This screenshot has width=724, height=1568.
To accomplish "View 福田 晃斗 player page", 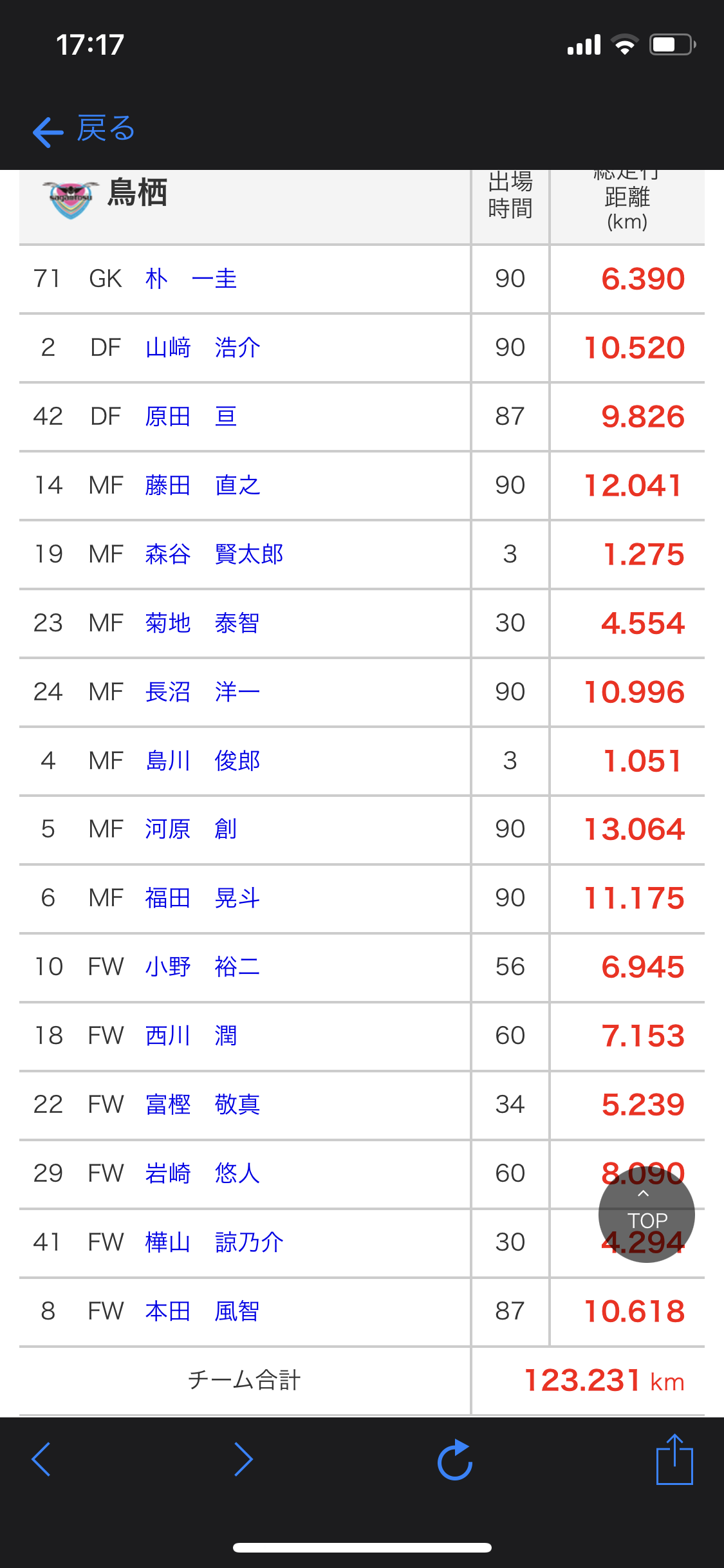I will pos(203,898).
